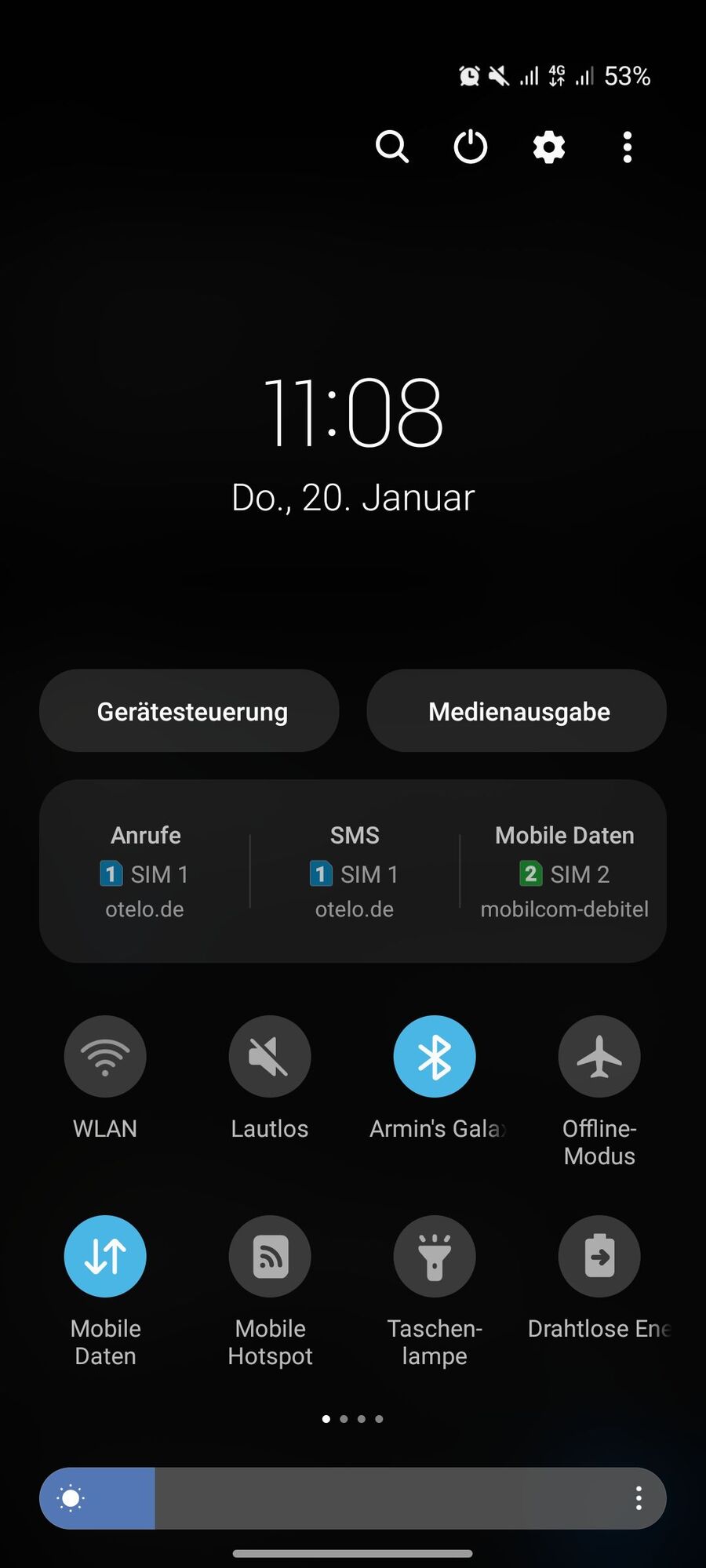Image resolution: width=706 pixels, height=1568 pixels.
Task: Change the SIM used for Anrufe
Action: click(145, 872)
